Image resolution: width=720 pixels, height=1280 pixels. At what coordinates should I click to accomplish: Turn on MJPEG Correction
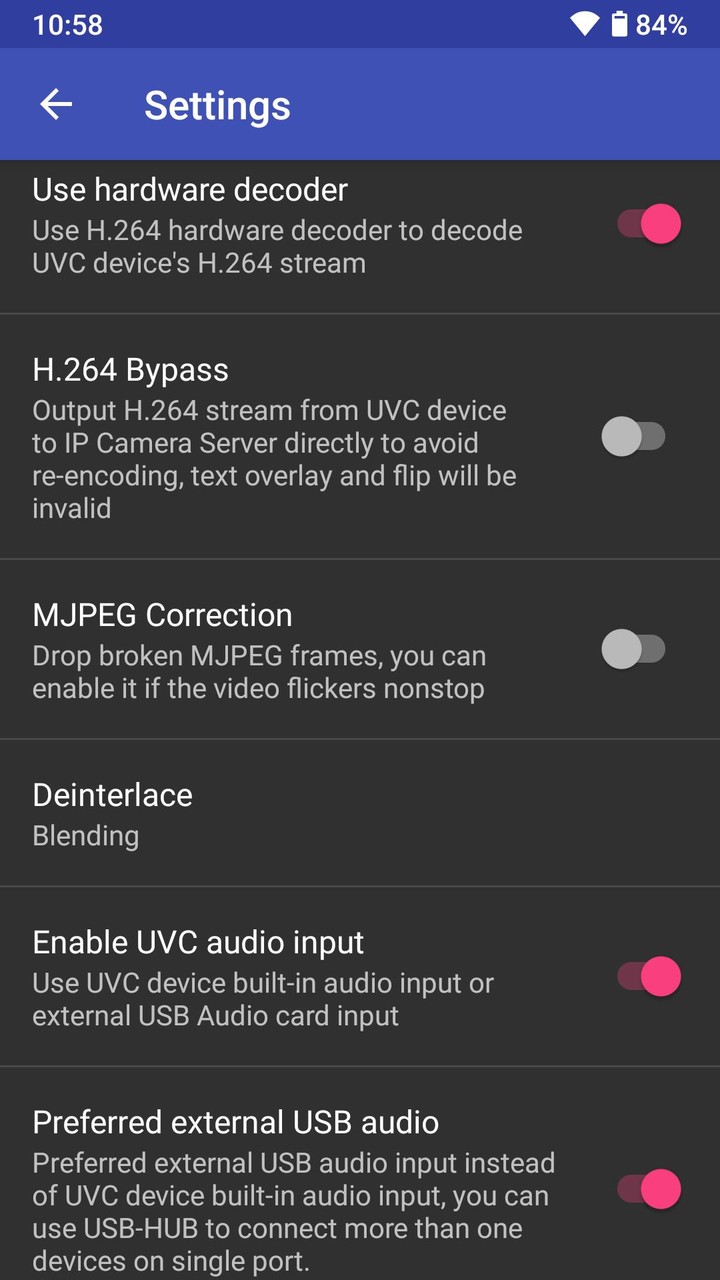pyautogui.click(x=634, y=649)
